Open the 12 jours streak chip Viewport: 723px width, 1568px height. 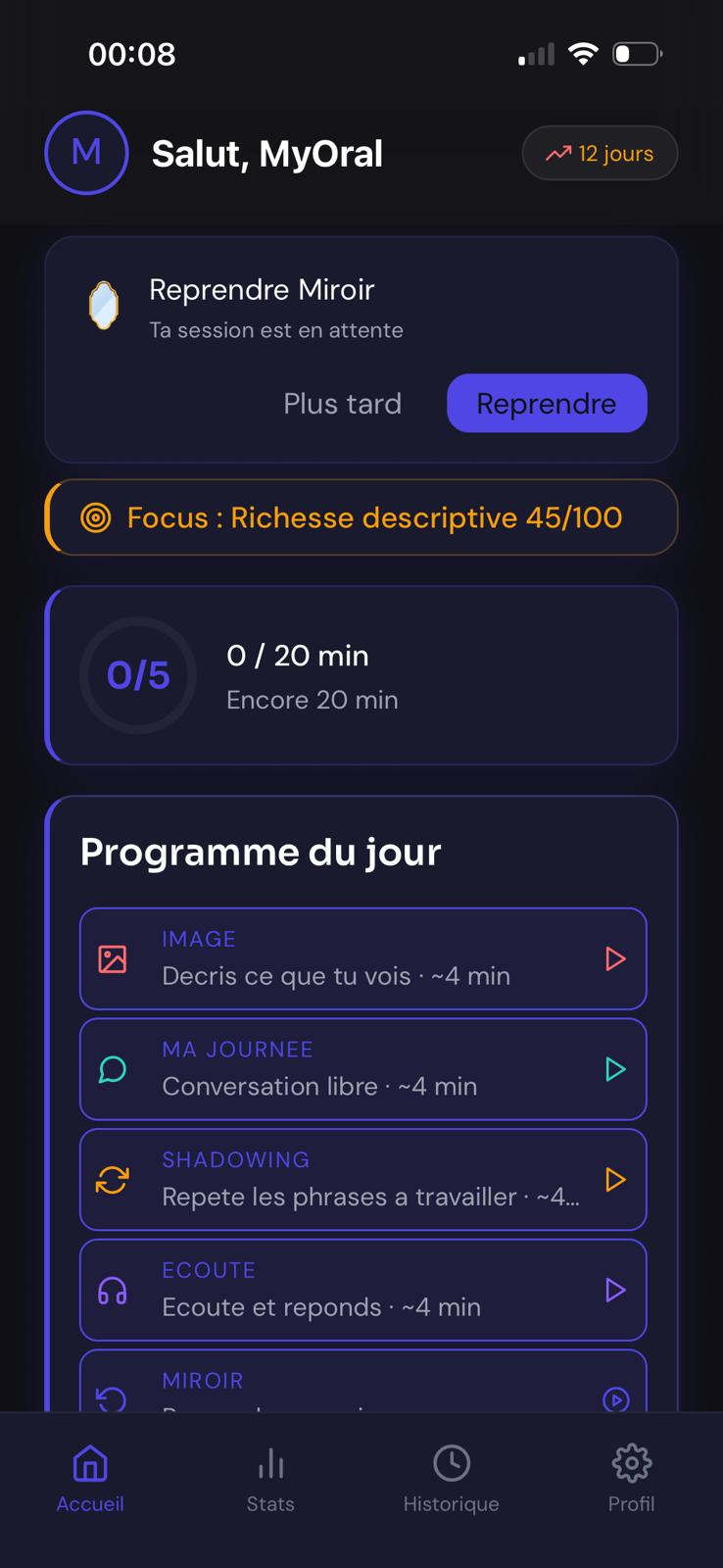(x=600, y=153)
